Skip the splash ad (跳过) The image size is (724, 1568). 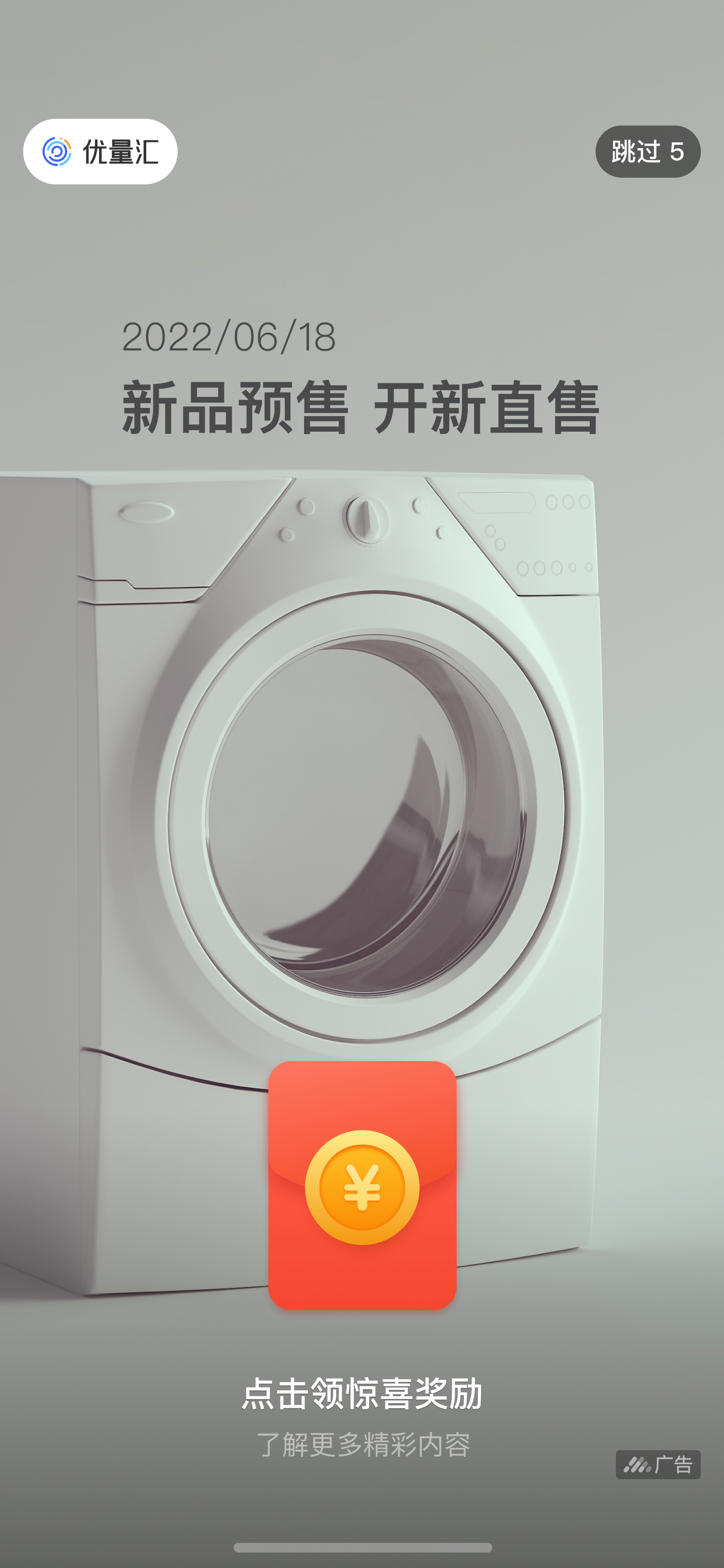pyautogui.click(x=647, y=152)
